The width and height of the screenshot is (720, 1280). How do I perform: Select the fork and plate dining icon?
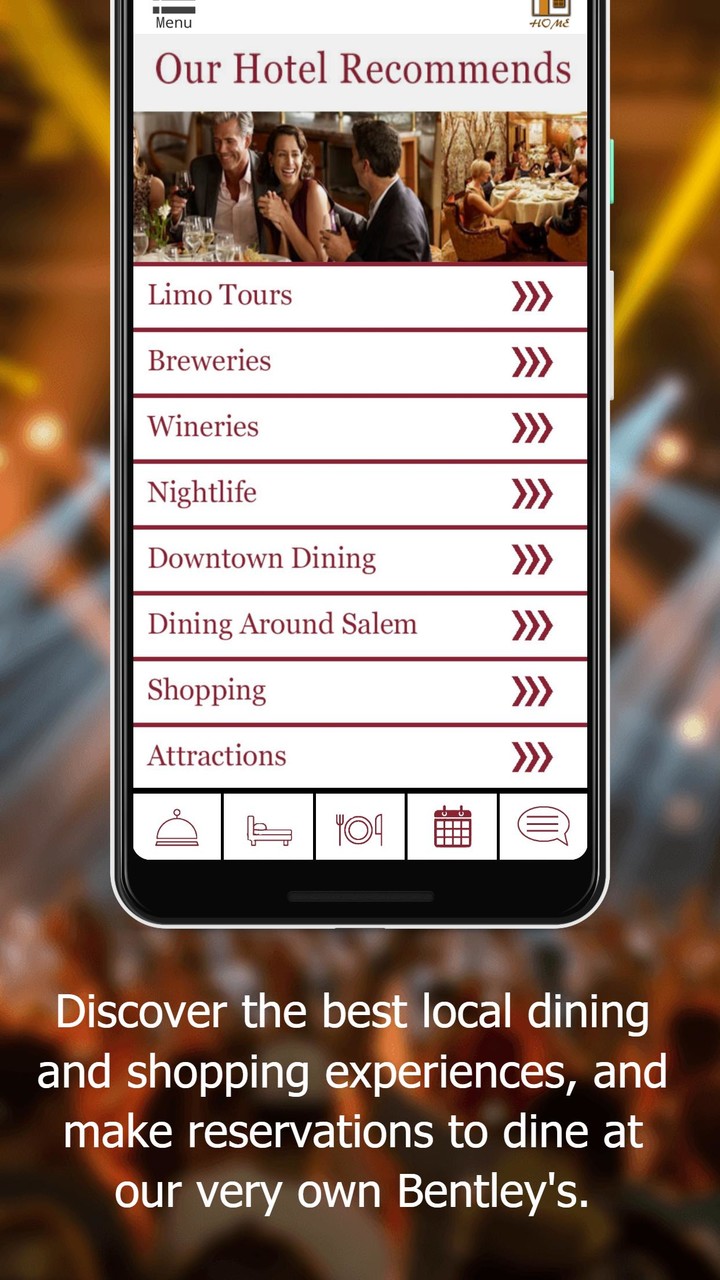(x=360, y=827)
